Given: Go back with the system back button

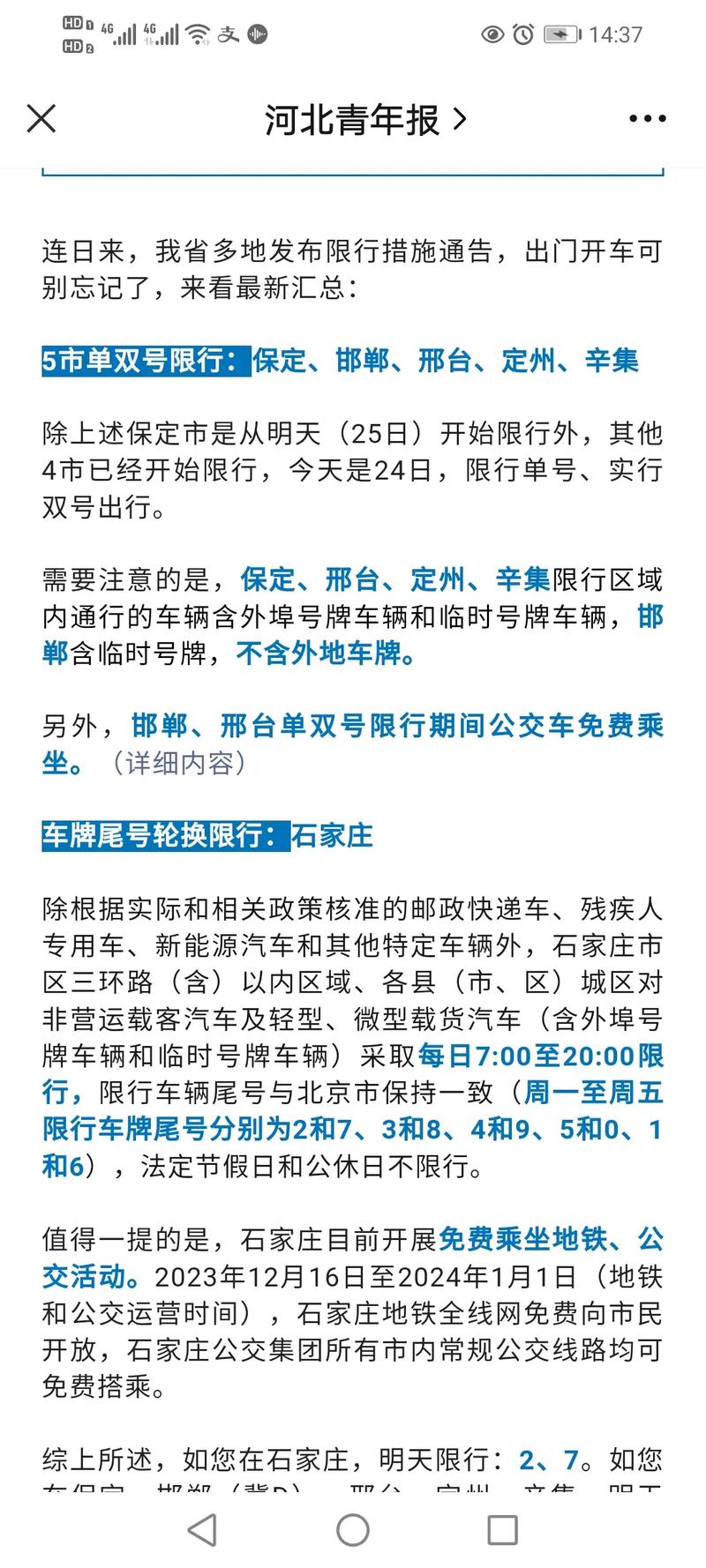Looking at the screenshot, I should pyautogui.click(x=202, y=1529).
